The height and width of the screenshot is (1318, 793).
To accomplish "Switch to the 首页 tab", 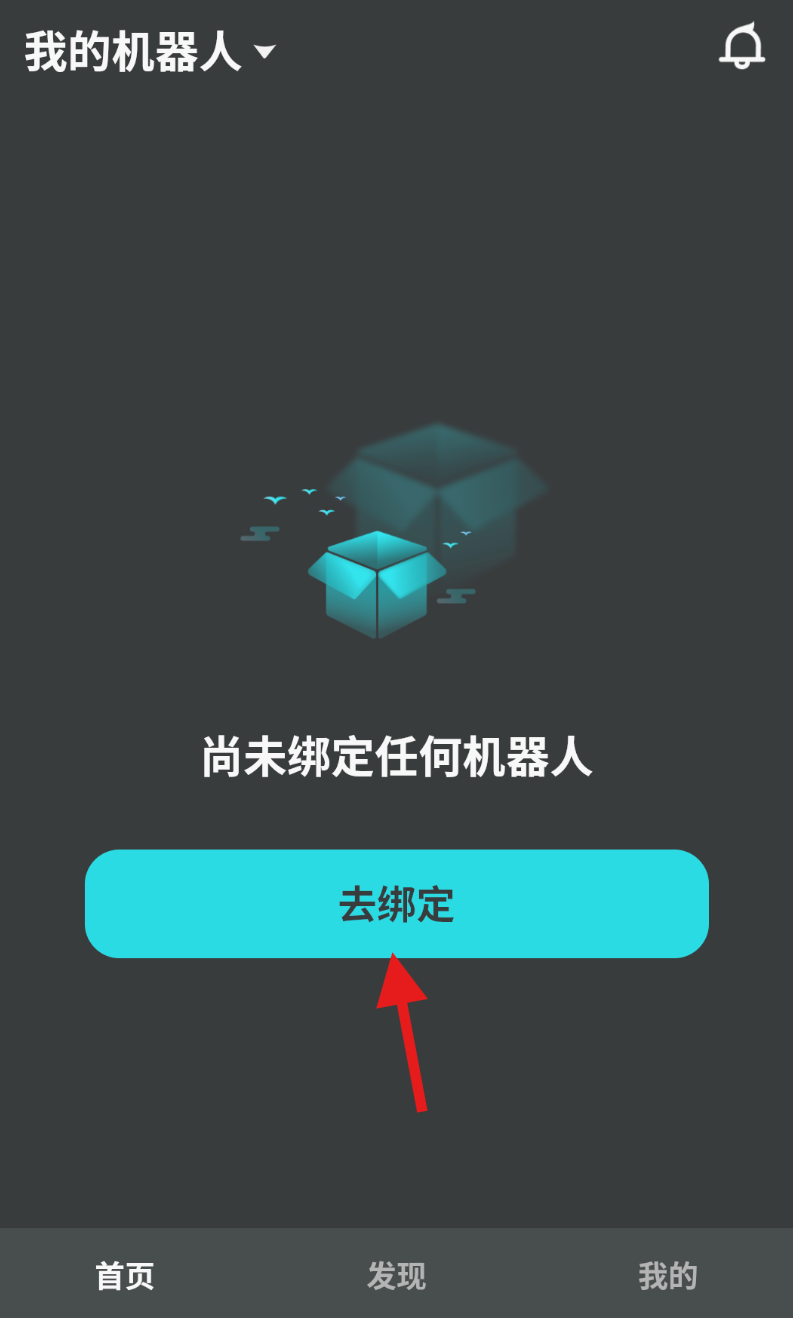I will [125, 1275].
